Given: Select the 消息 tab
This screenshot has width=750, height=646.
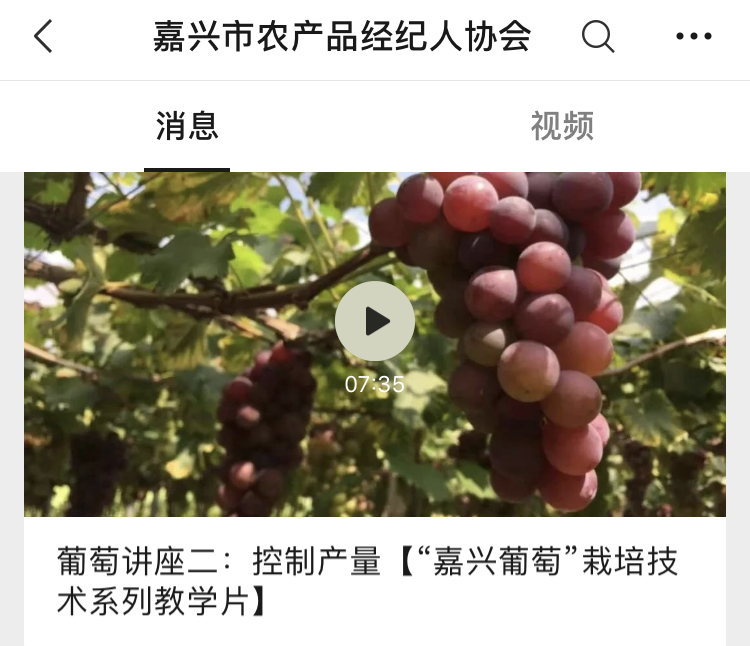Looking at the screenshot, I should (x=187, y=127).
